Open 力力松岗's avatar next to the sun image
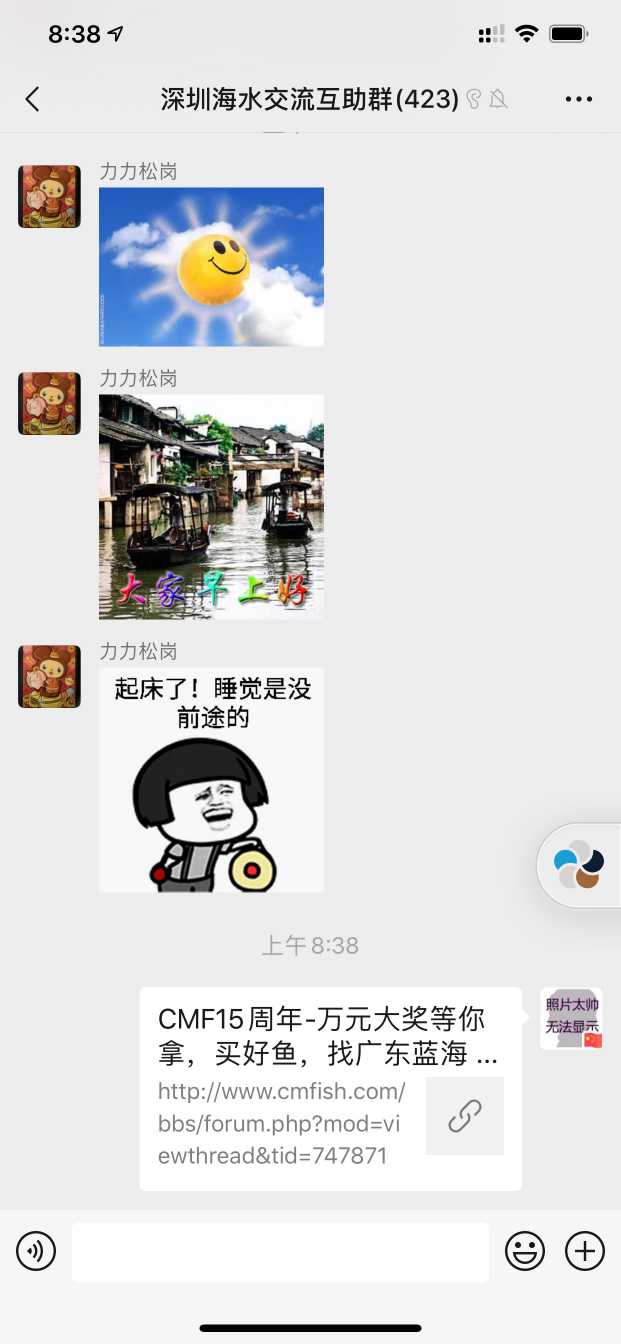 pos(49,197)
